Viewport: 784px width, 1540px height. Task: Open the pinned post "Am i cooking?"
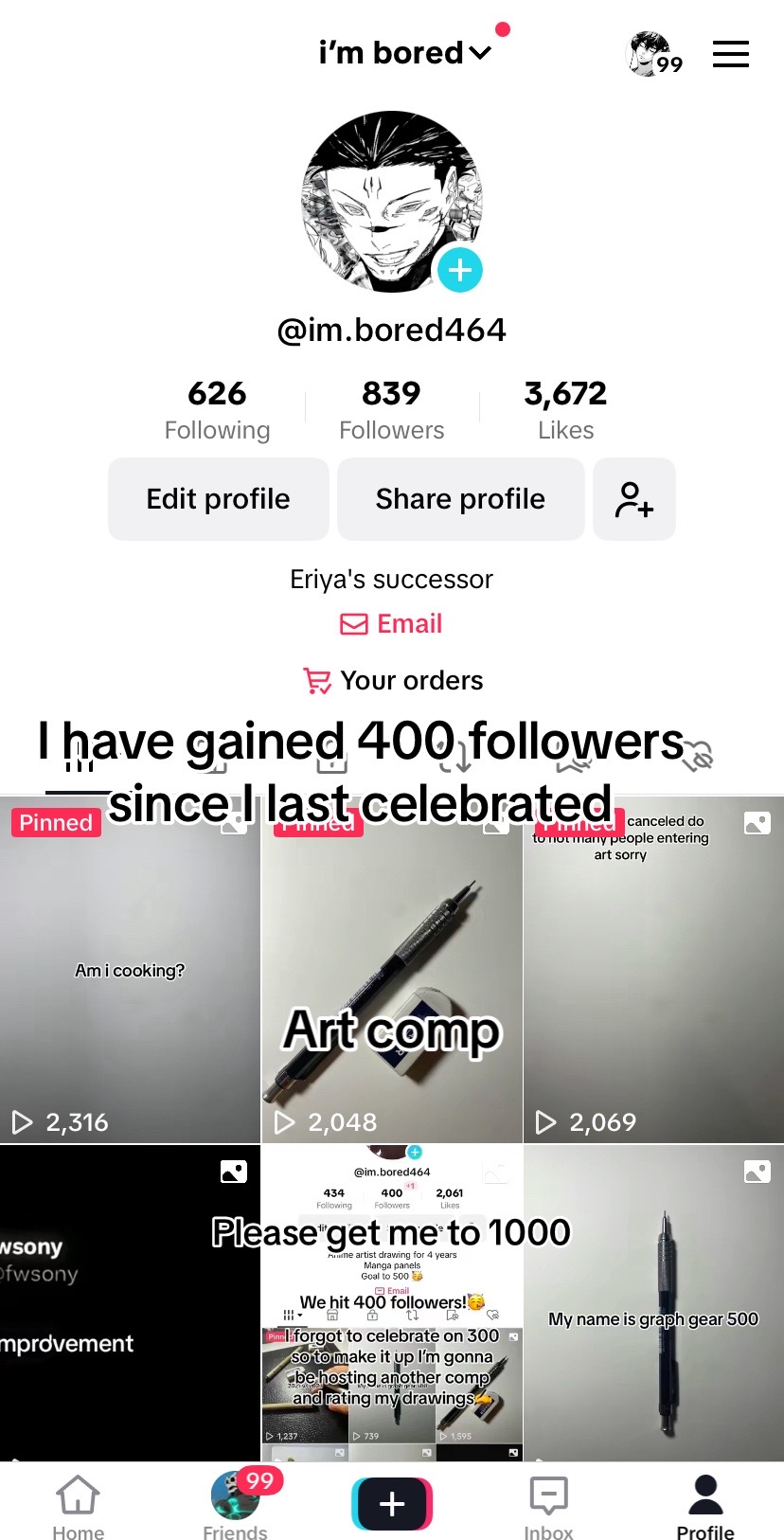pyautogui.click(x=130, y=970)
